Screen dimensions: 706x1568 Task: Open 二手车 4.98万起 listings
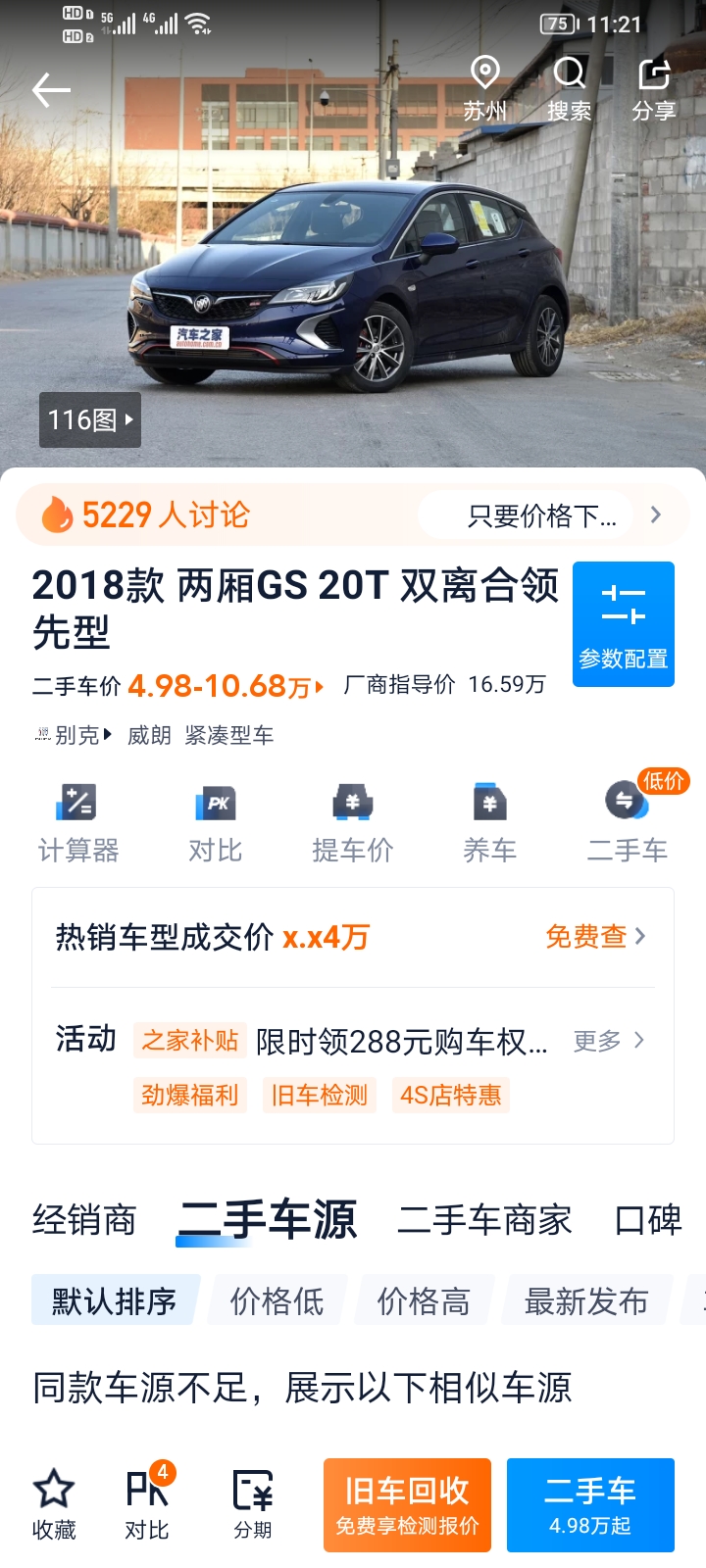click(590, 1505)
